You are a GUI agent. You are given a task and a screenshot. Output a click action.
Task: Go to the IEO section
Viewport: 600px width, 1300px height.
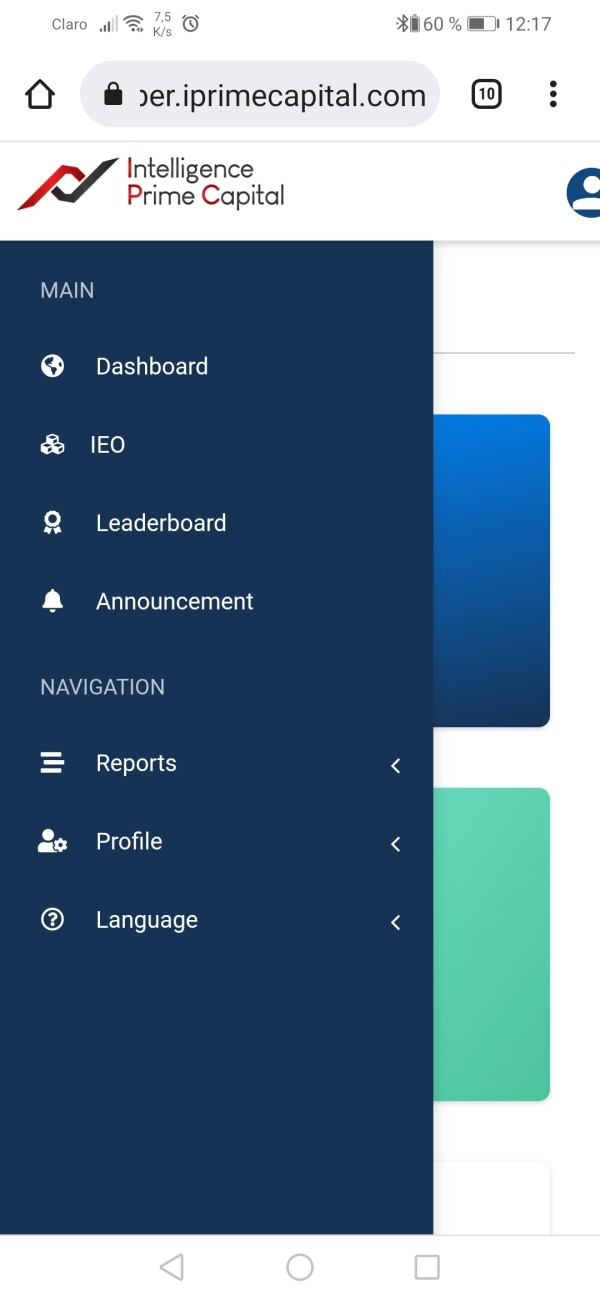(x=216, y=445)
